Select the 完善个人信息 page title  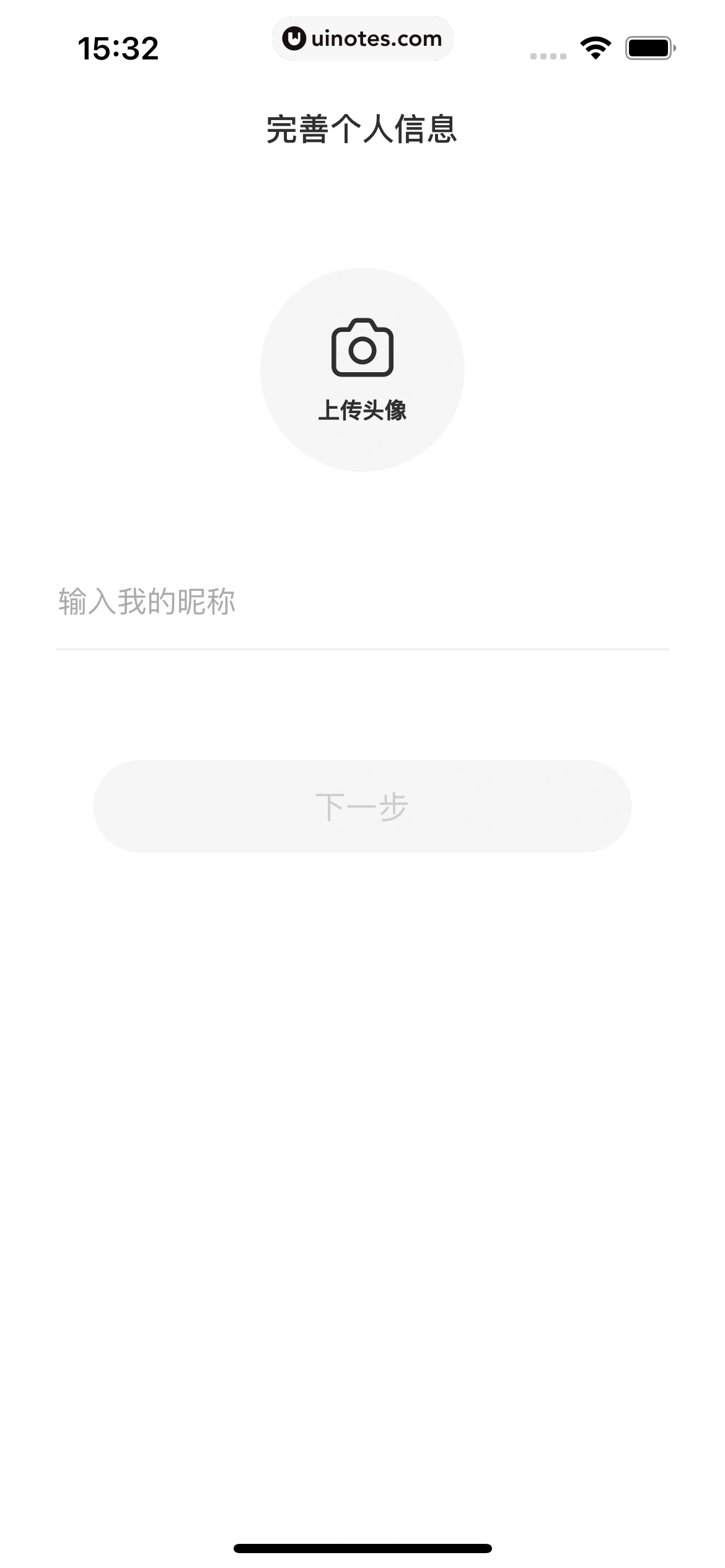[x=362, y=130]
